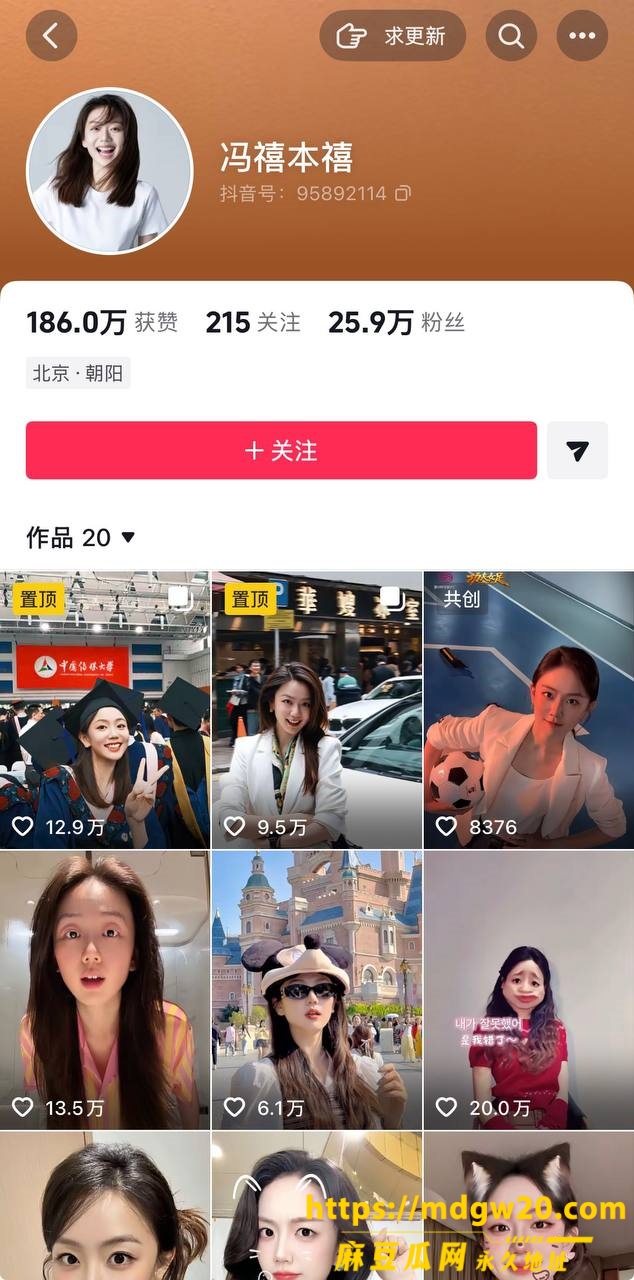Tap the 求更新 button
The width and height of the screenshot is (634, 1280).
click(392, 36)
